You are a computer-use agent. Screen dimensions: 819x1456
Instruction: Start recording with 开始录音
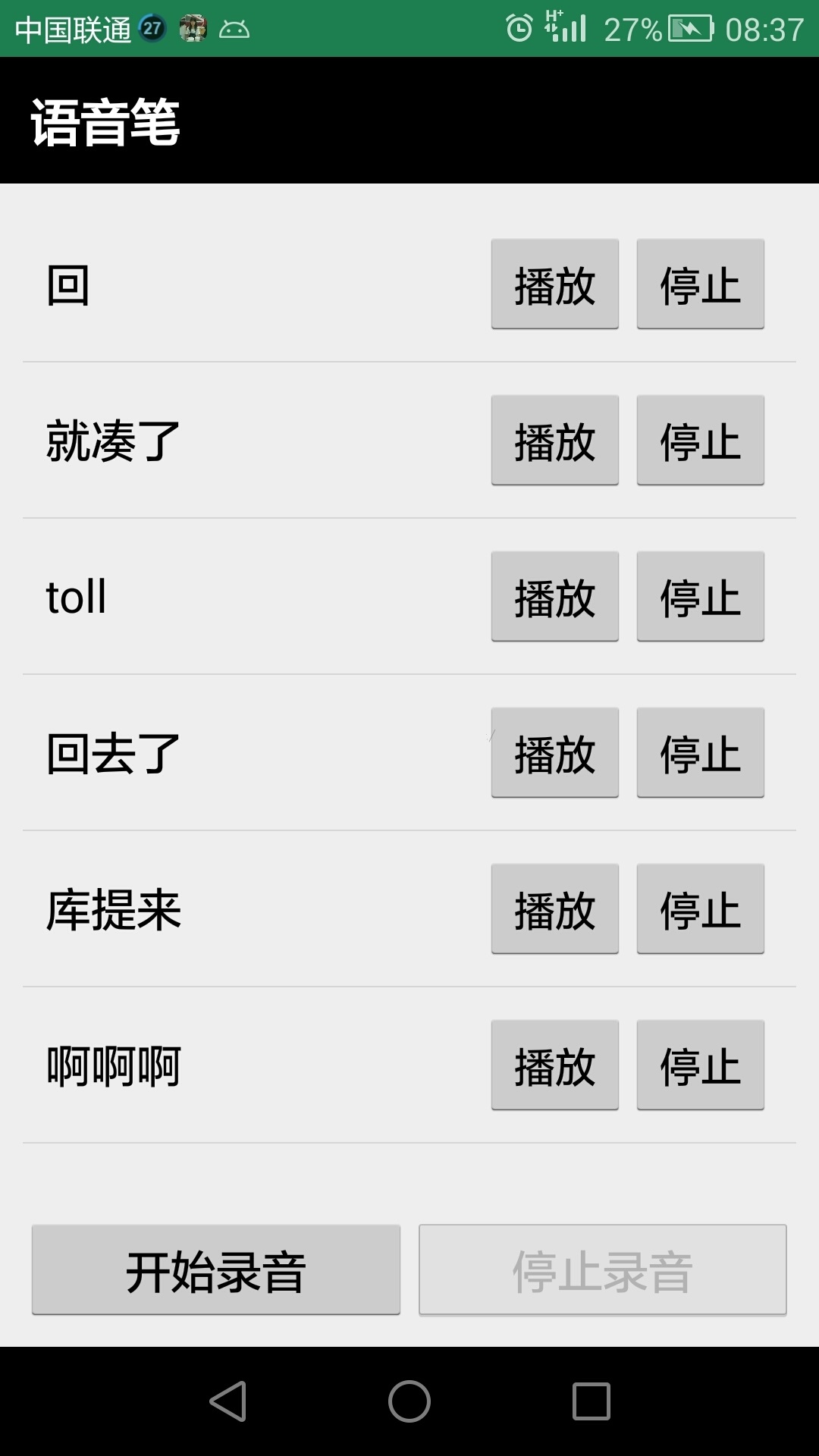pos(216,1270)
